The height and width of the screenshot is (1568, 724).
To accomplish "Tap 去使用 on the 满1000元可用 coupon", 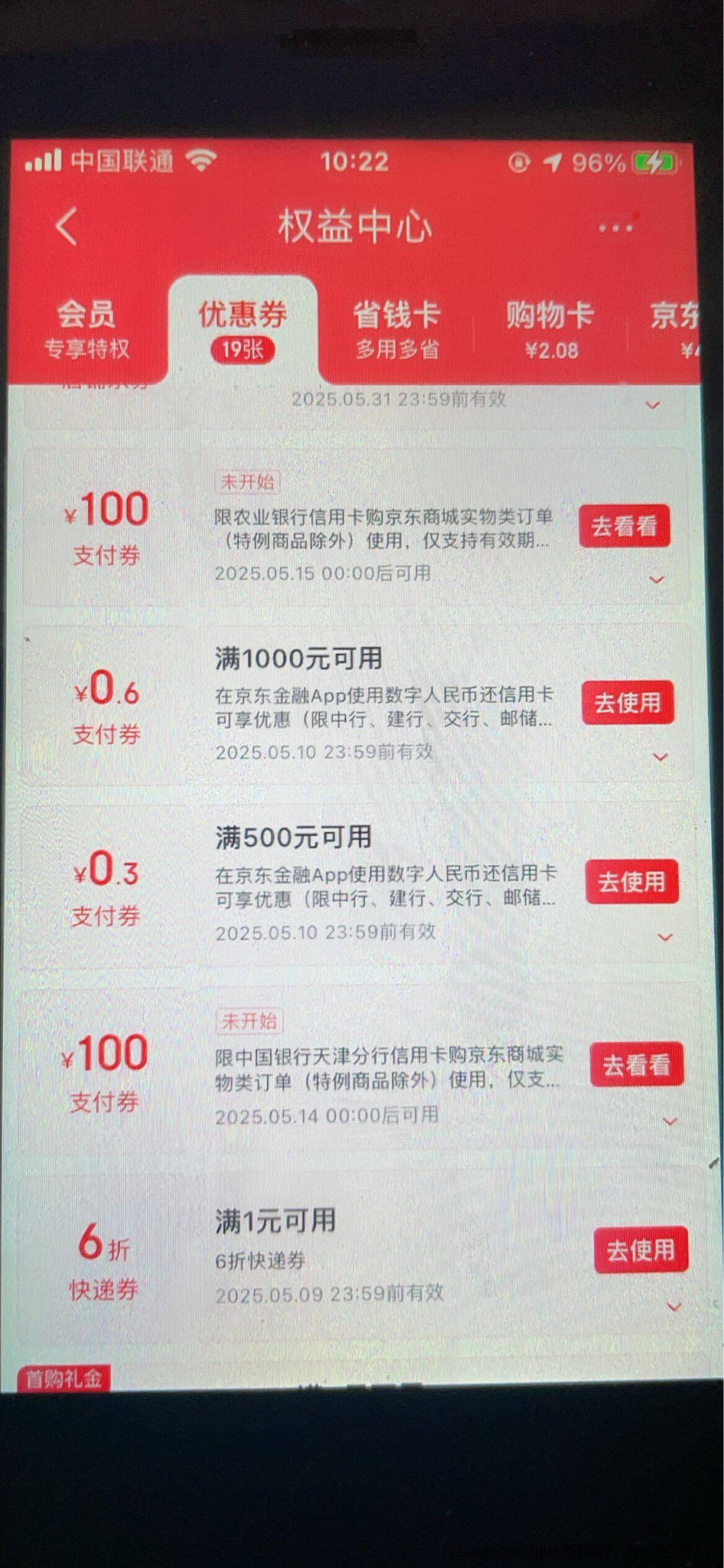I will coord(628,702).
